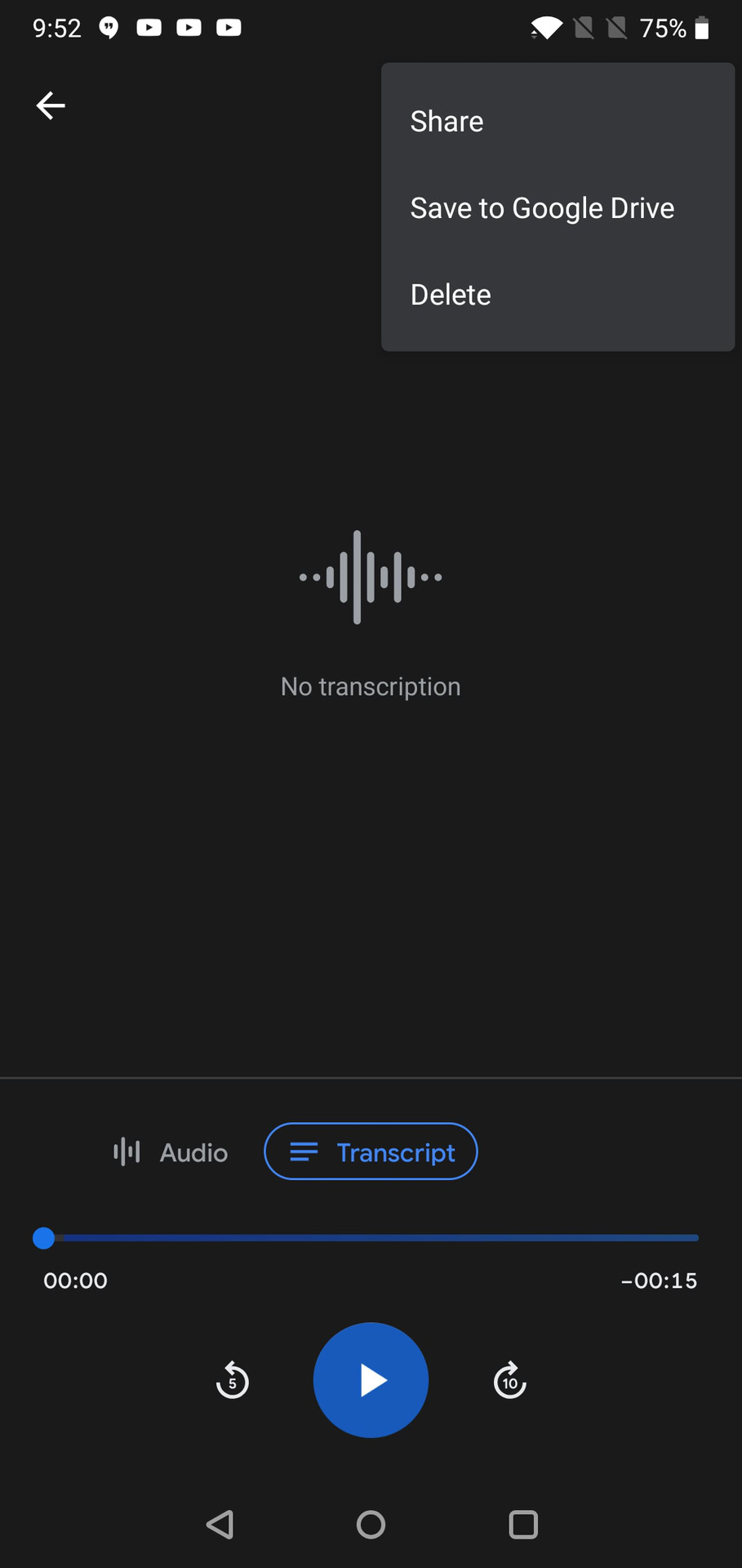The height and width of the screenshot is (1568, 742).
Task: Tap the playback progress slider
Action: (x=371, y=1238)
